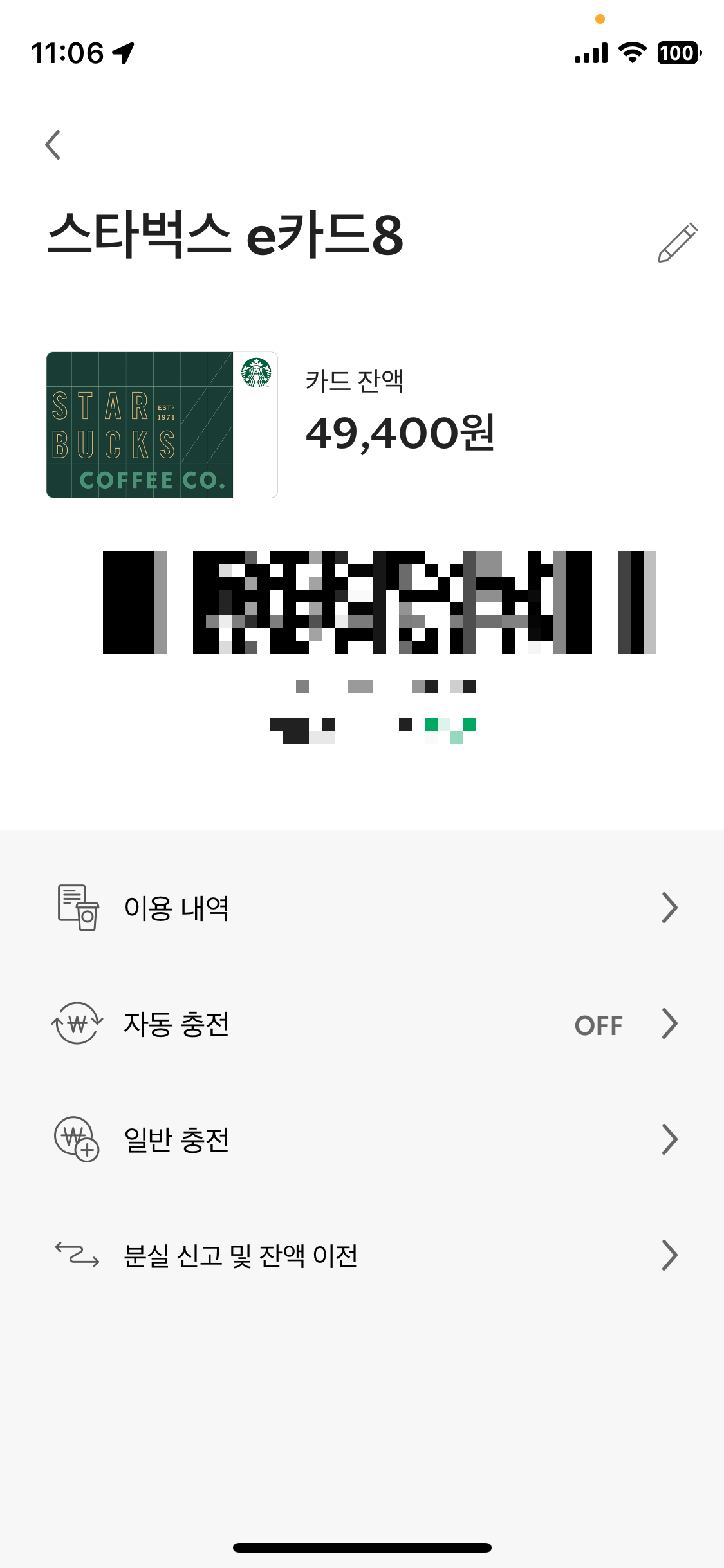724x1568 pixels.
Task: Tap the Starbucks card image
Action: pos(162,425)
